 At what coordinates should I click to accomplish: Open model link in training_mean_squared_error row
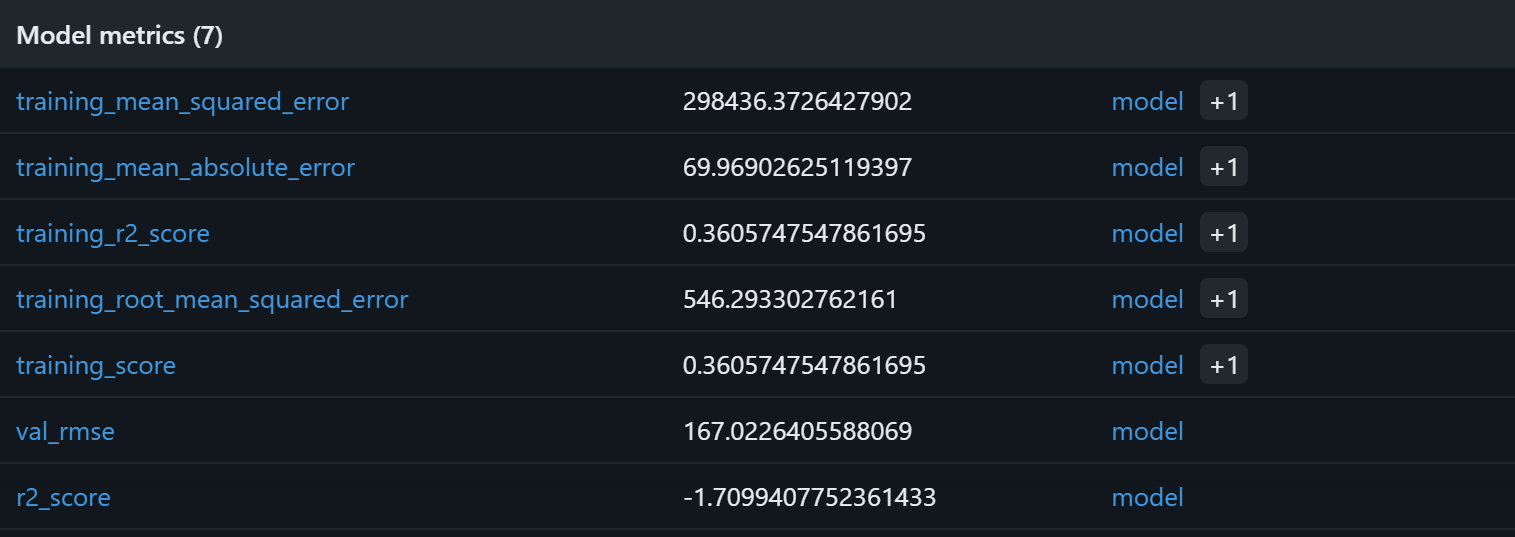[1147, 101]
